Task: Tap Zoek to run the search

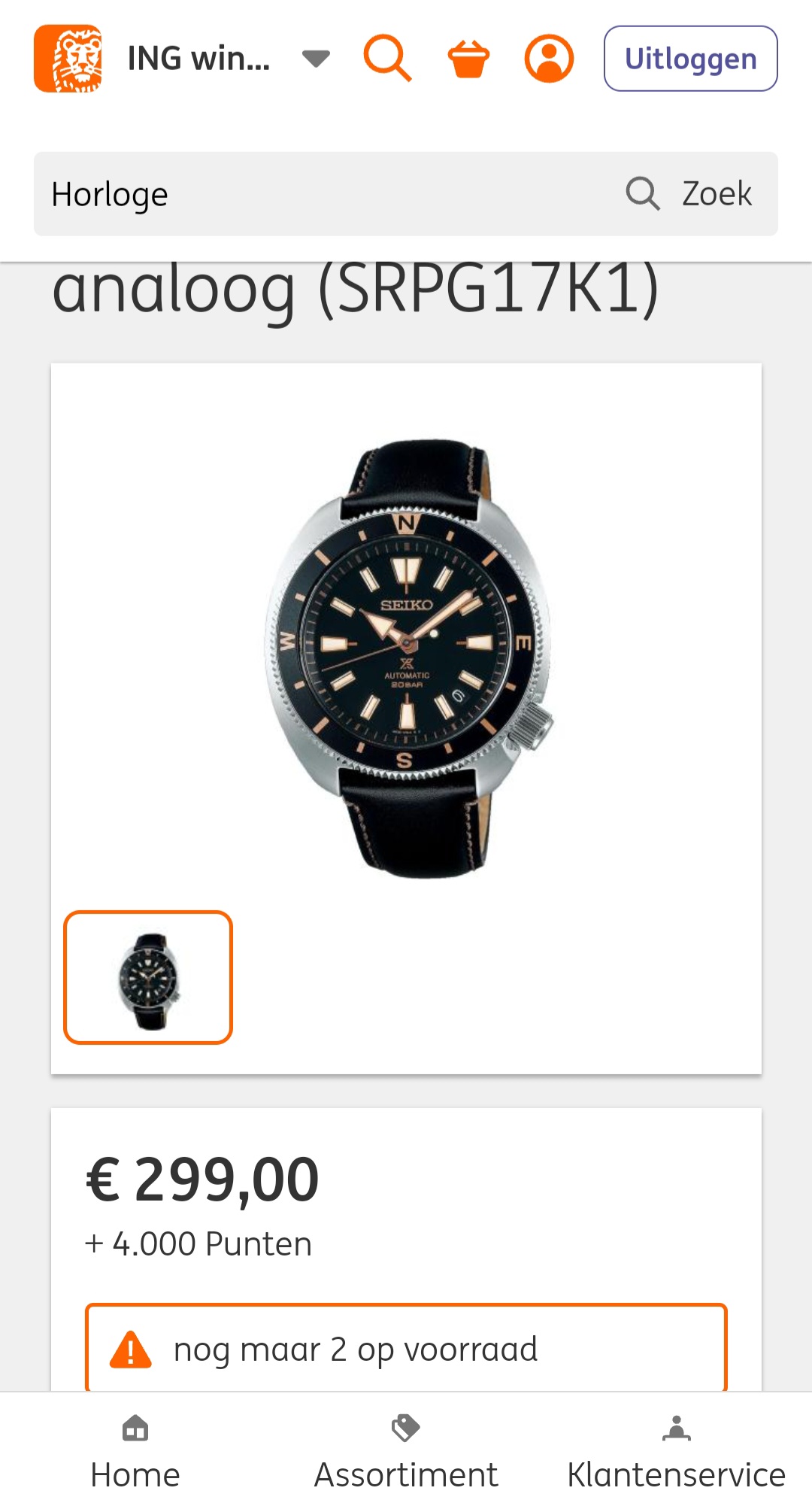Action: 689,194
